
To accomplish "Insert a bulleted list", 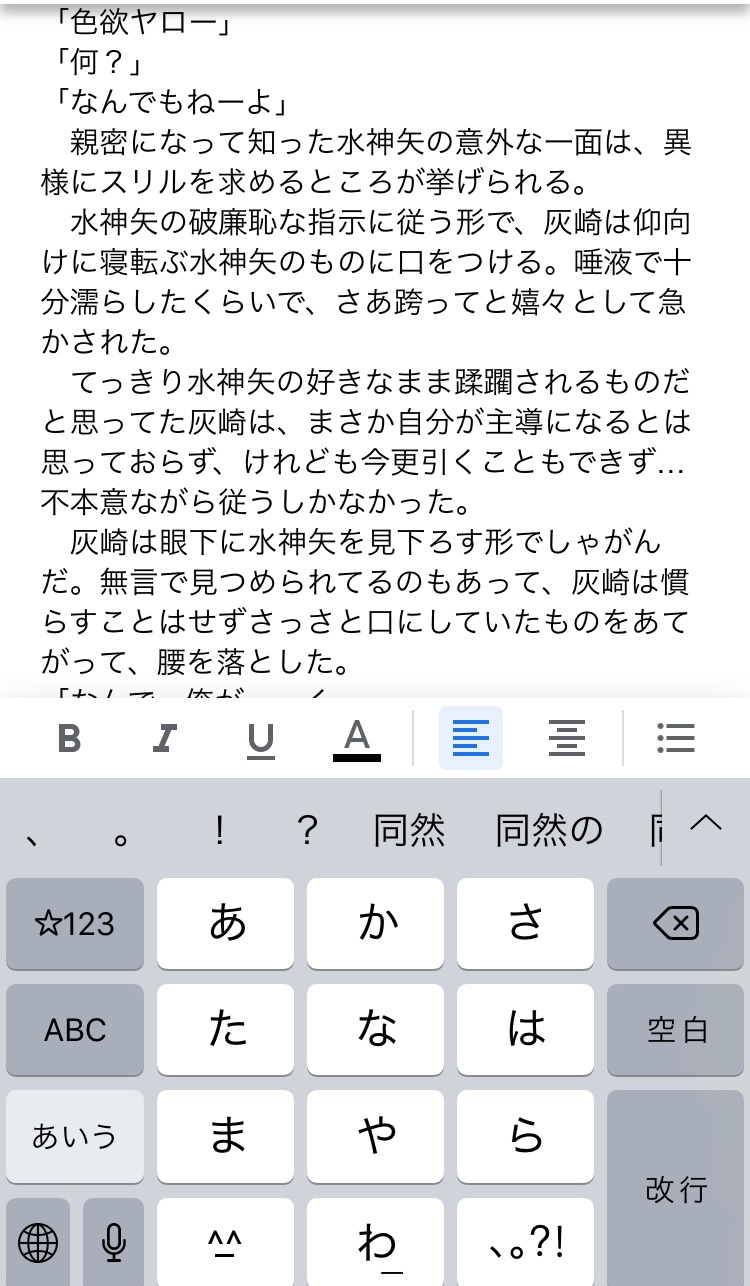I will click(676, 739).
